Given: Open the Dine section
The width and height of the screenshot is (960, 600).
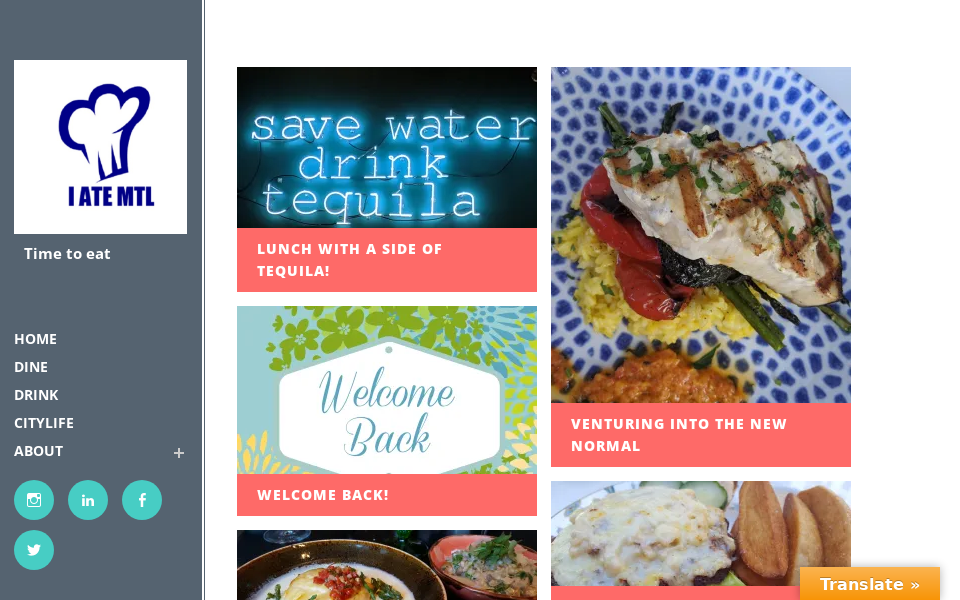Looking at the screenshot, I should pos(31,367).
